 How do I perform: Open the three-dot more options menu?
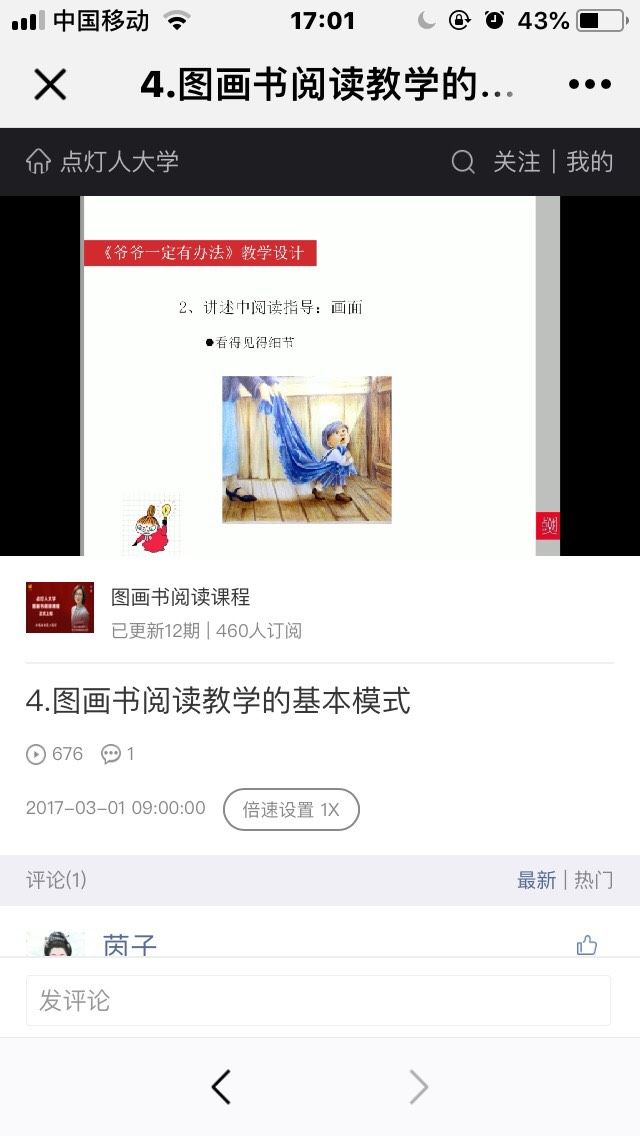(x=589, y=84)
